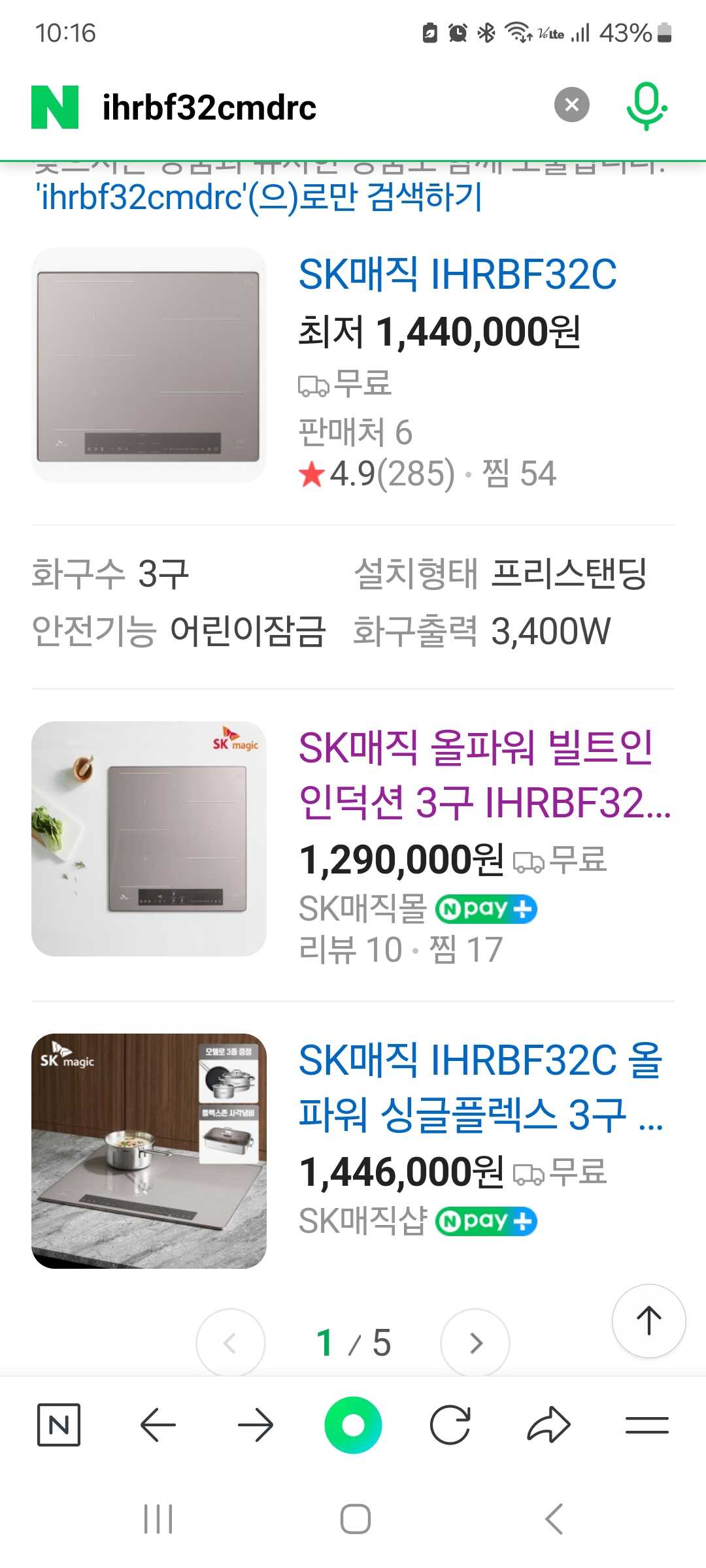
Task: Clear the search text field
Action: coord(571,105)
